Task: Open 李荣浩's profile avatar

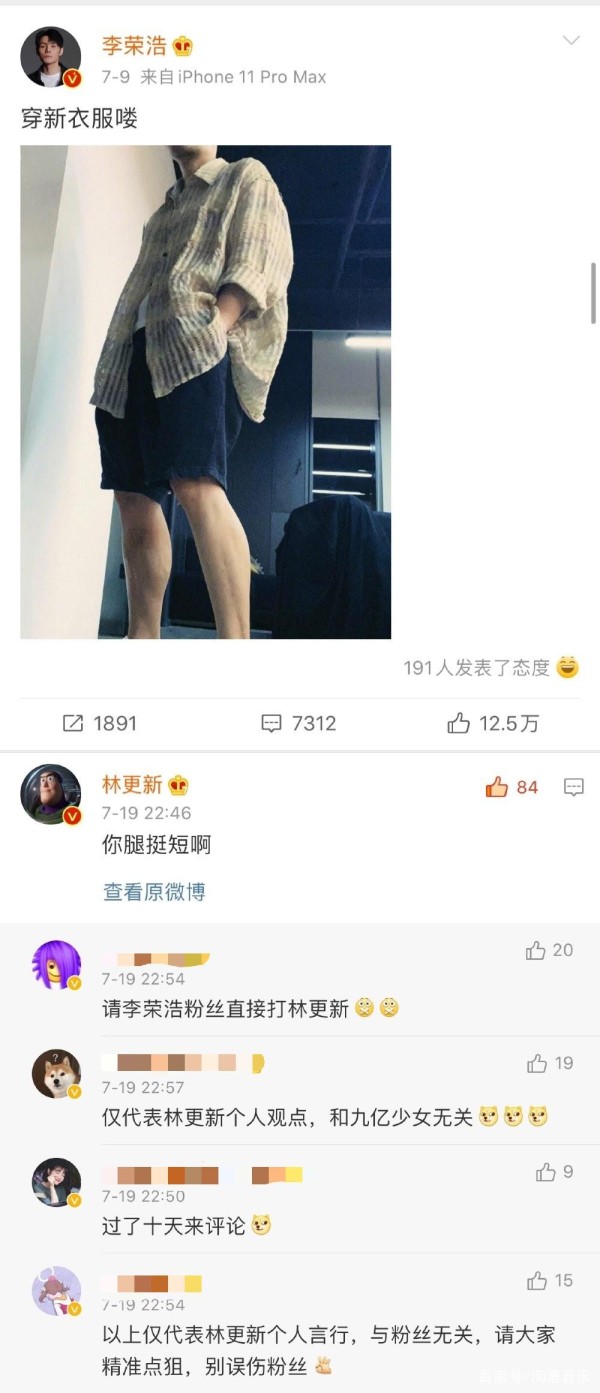Action: [x=50, y=58]
